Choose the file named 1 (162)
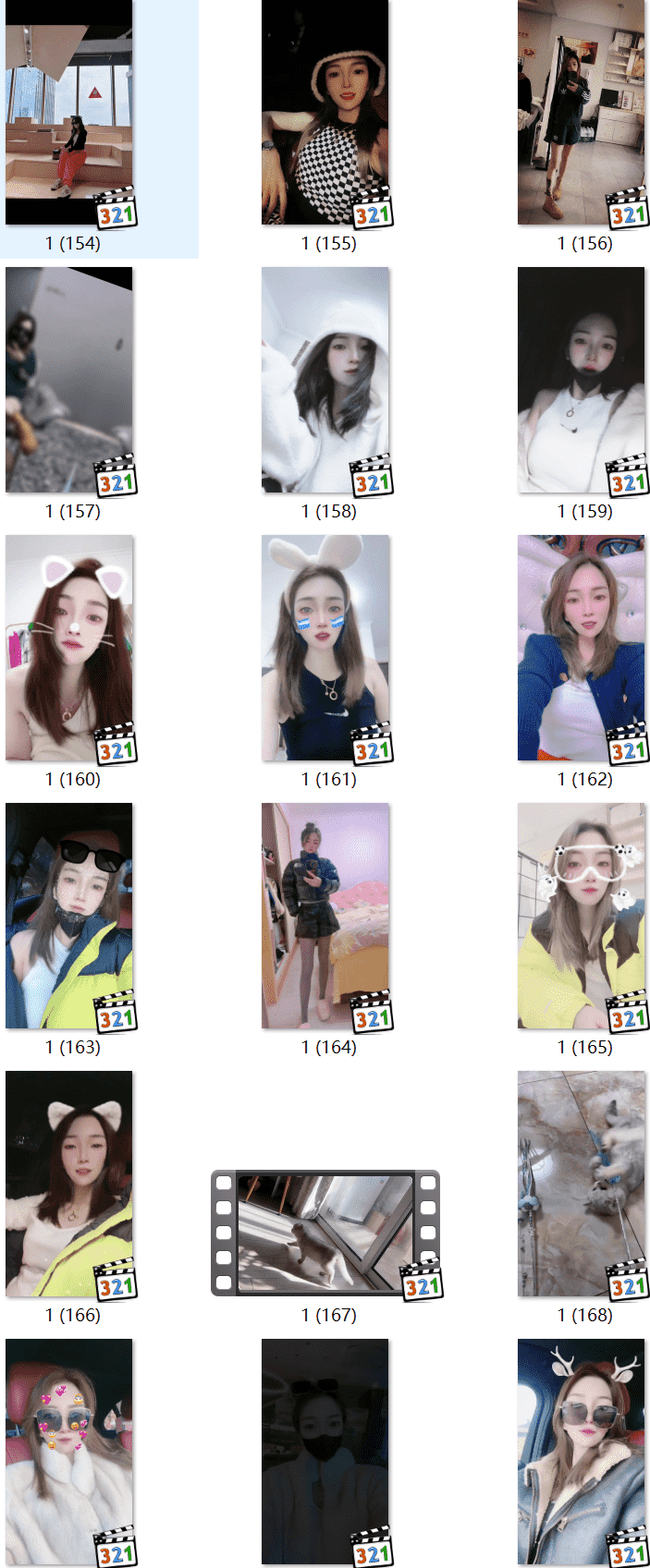 coord(582,648)
